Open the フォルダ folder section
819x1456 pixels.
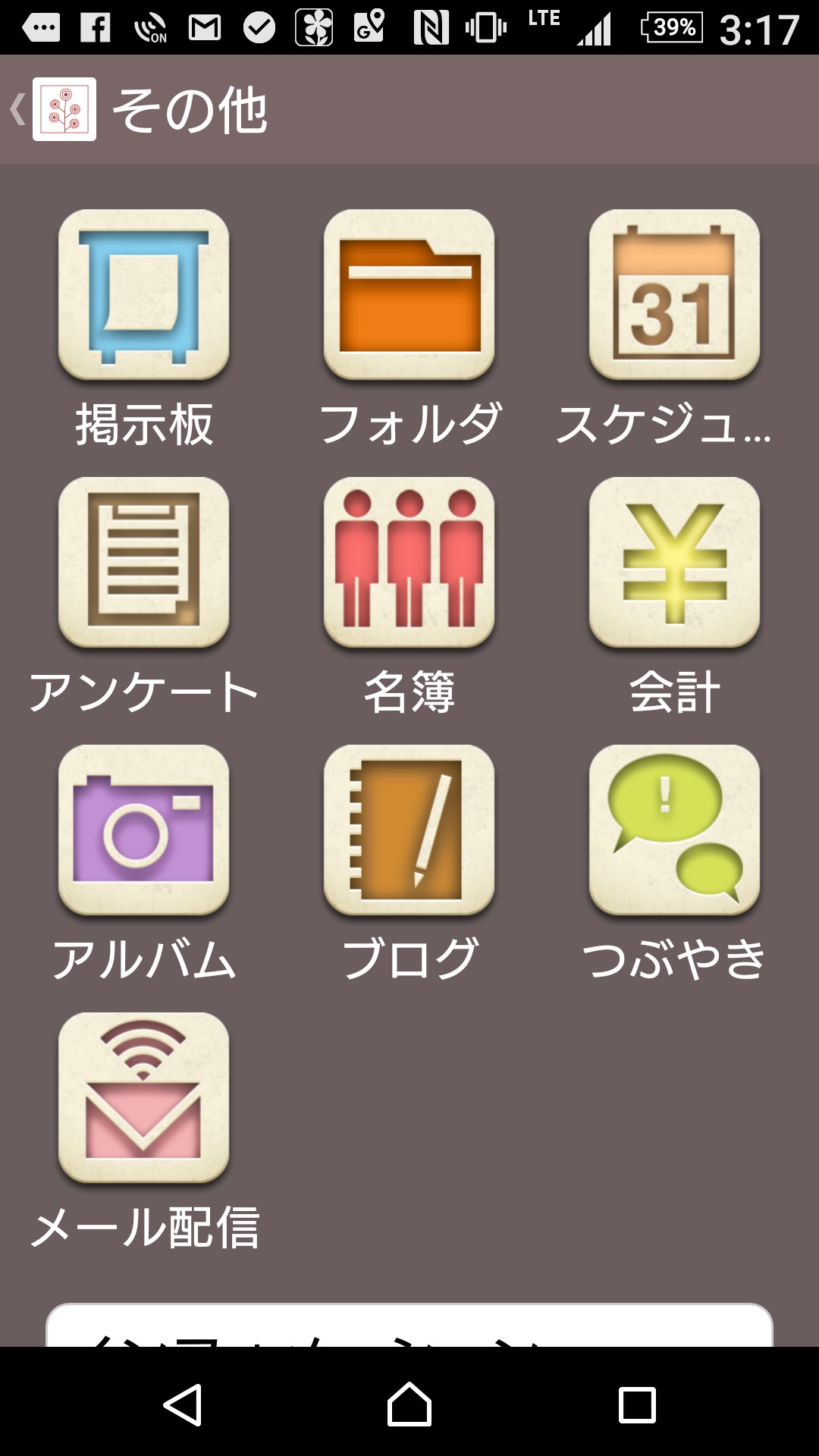click(x=409, y=295)
